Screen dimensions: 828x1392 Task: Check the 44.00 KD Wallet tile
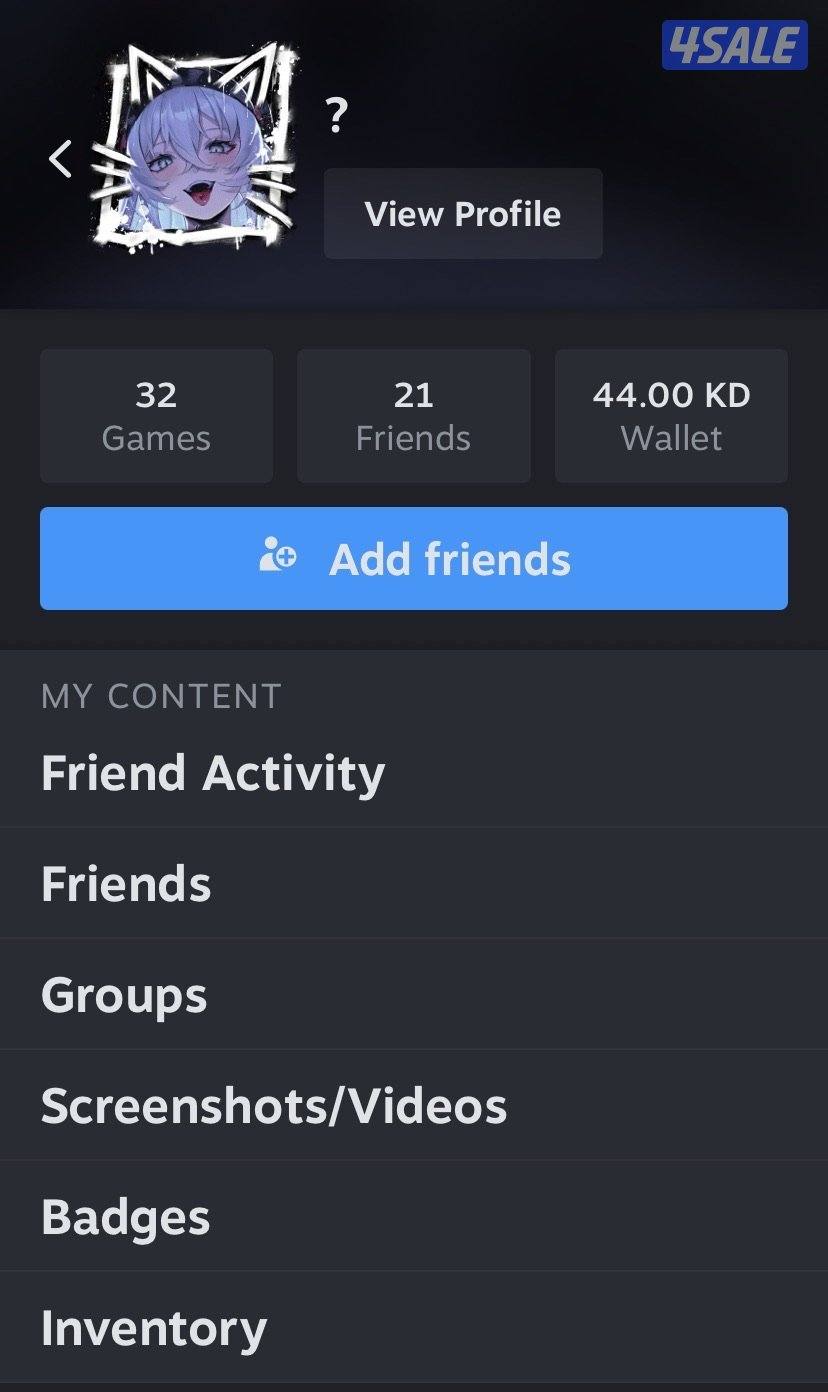point(671,416)
